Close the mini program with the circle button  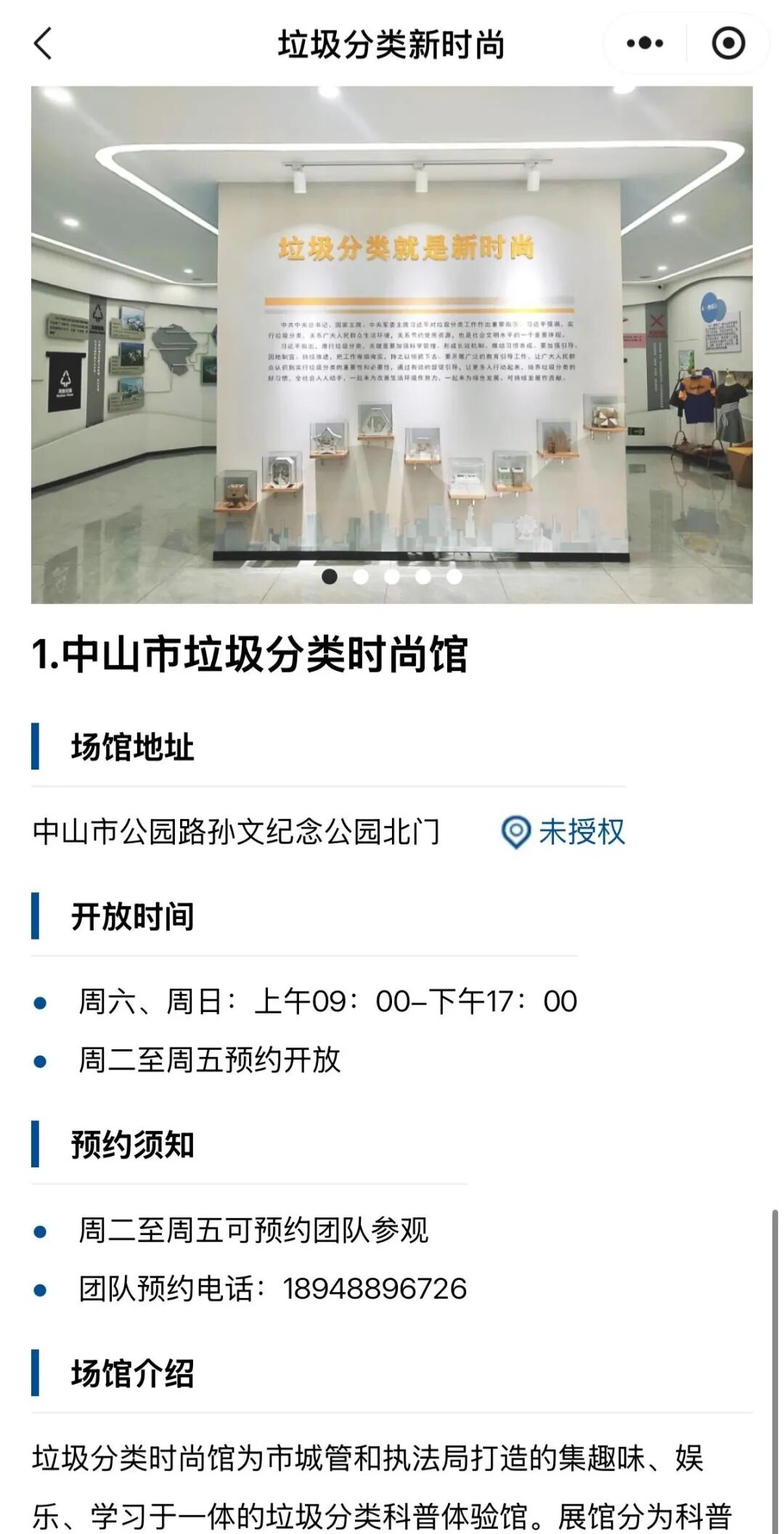tap(728, 44)
